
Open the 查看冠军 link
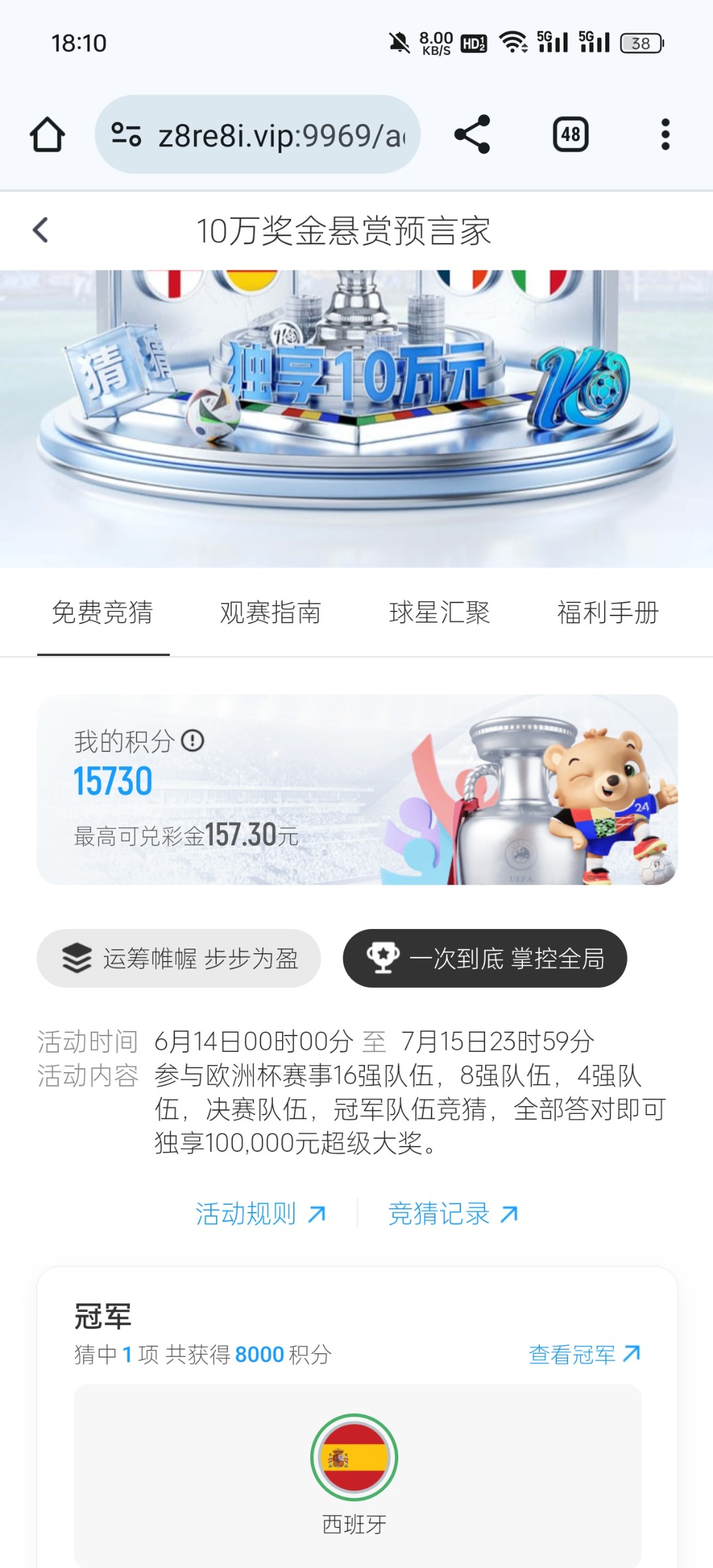584,1354
